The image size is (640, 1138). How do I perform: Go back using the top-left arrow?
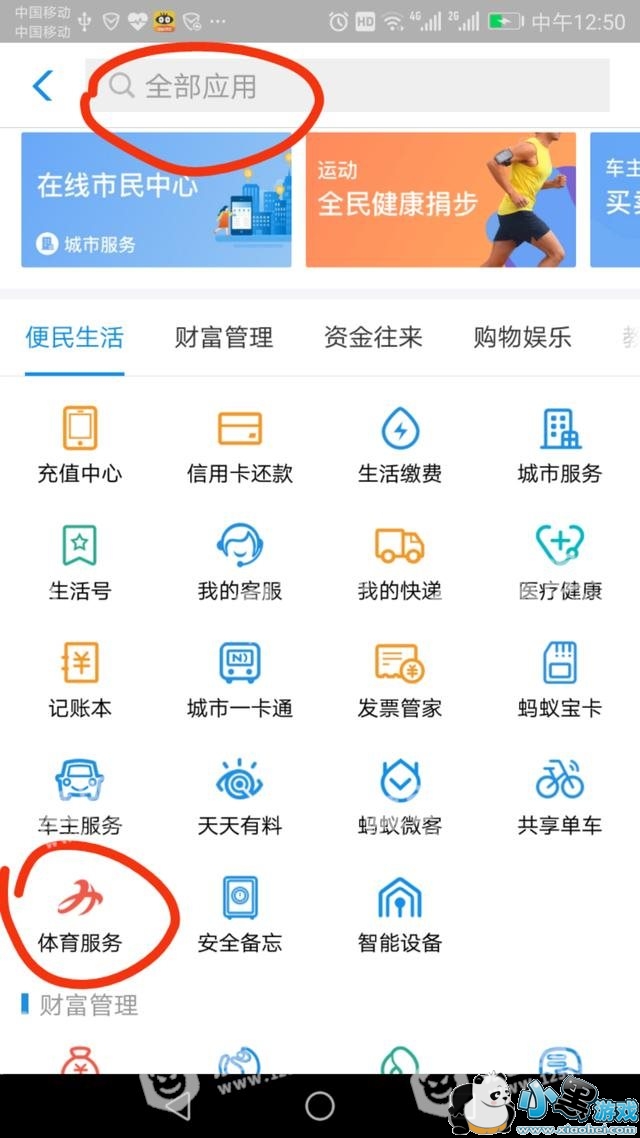pyautogui.click(x=42, y=86)
